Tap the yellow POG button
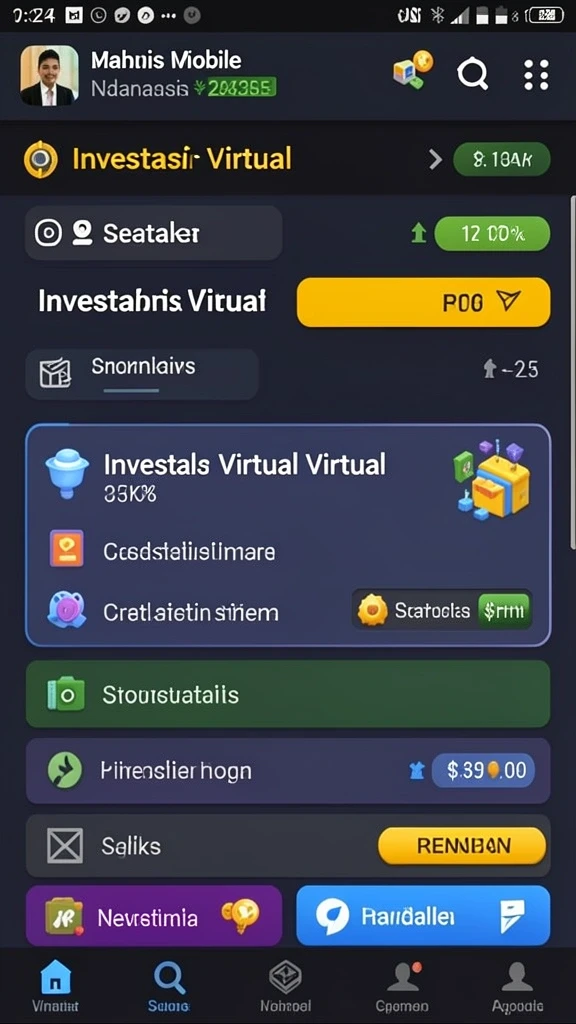Image resolution: width=576 pixels, height=1024 pixels. pyautogui.click(x=423, y=302)
